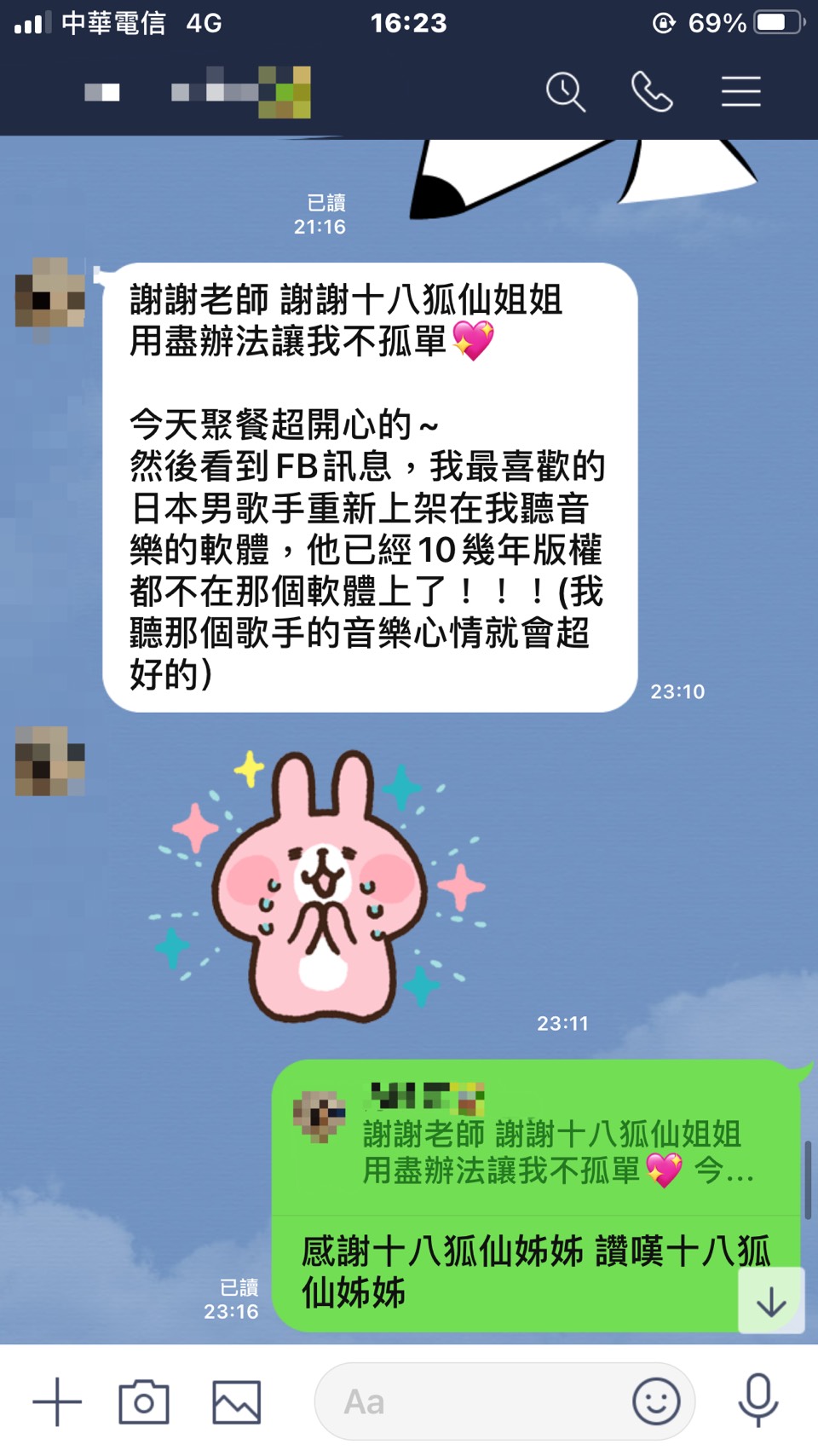This screenshot has width=818, height=1456.
Task: Jump to the latest message arrow
Action: tap(771, 1301)
